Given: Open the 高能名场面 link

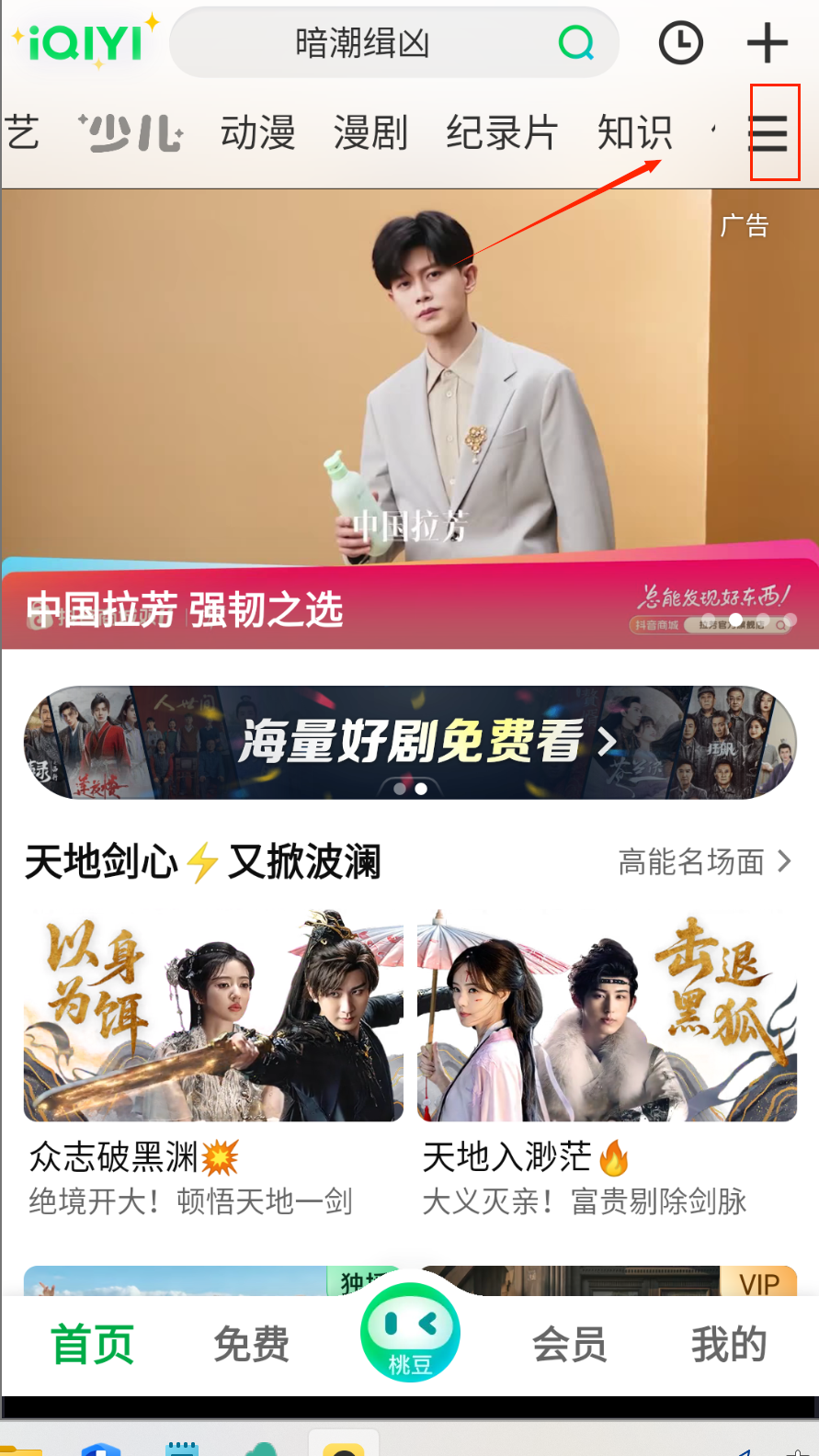Looking at the screenshot, I should click(x=703, y=861).
